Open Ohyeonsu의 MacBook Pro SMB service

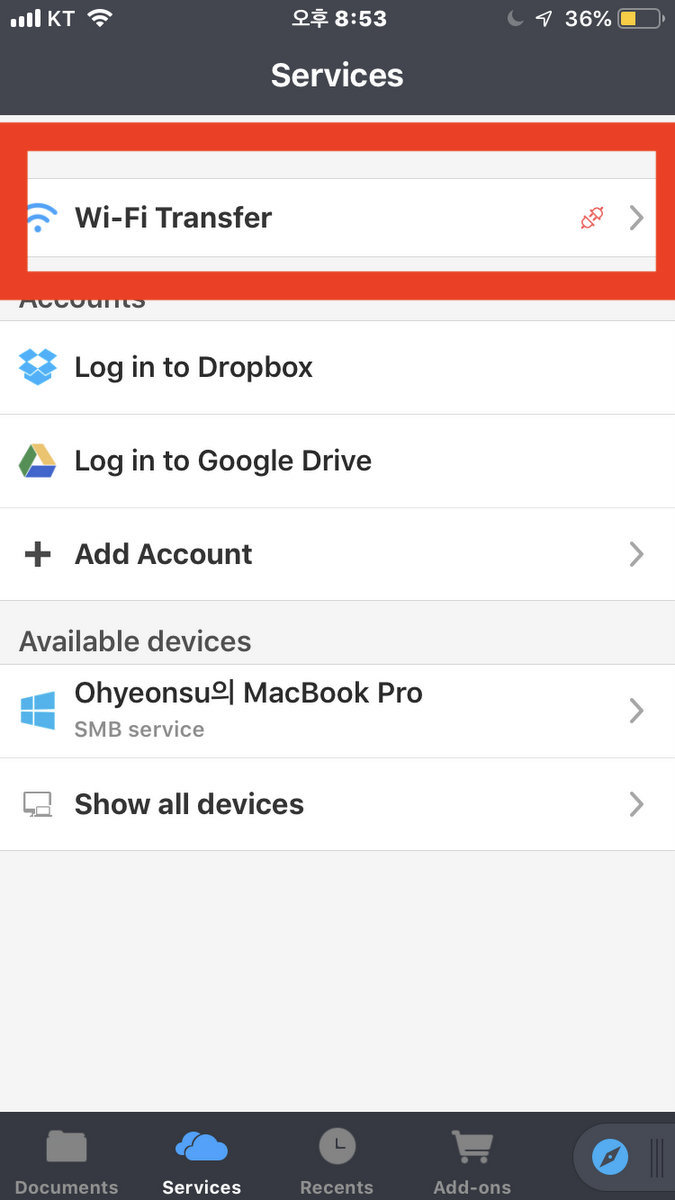(x=337, y=711)
